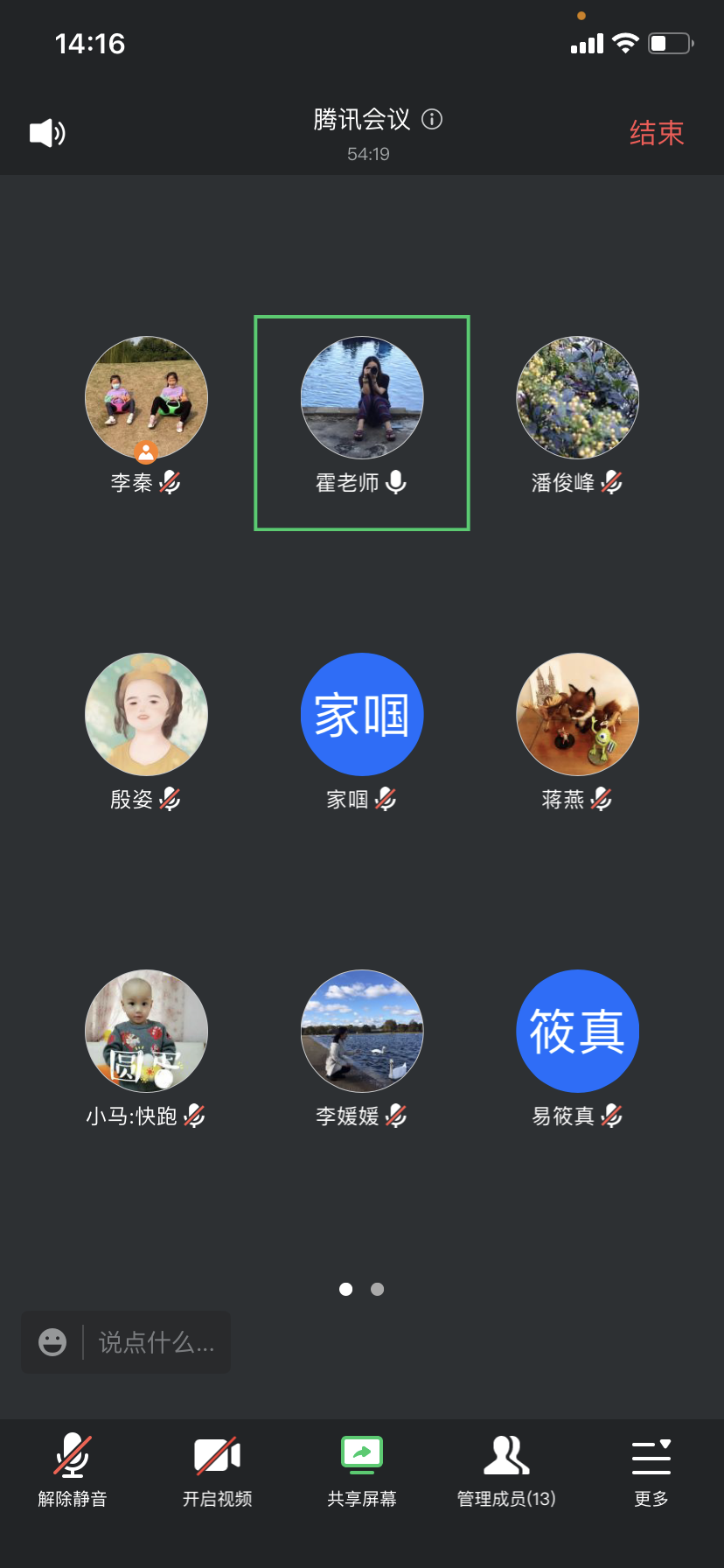Select participant 李秦

pyautogui.click(x=146, y=398)
